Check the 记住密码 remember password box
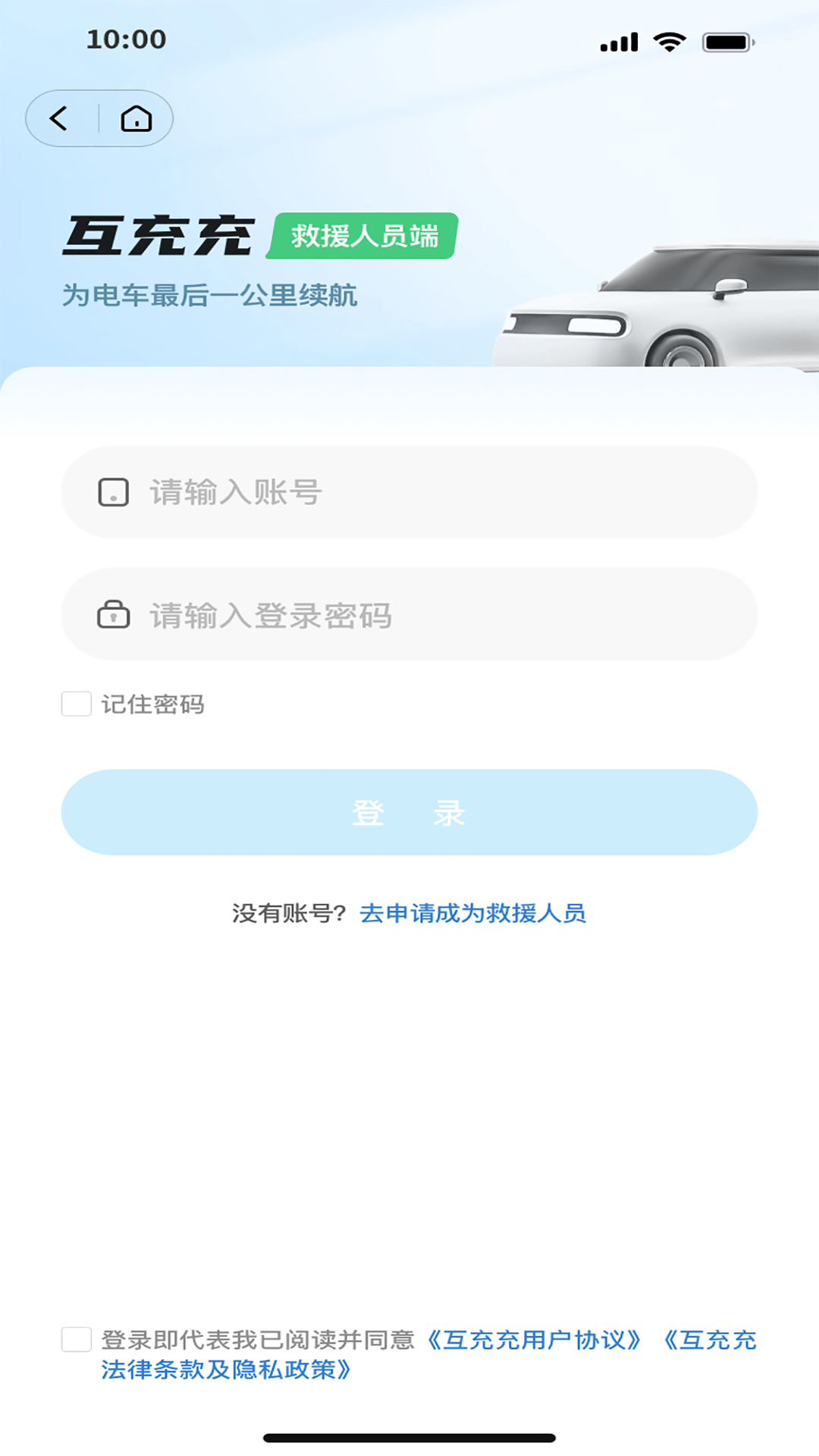 point(77,704)
